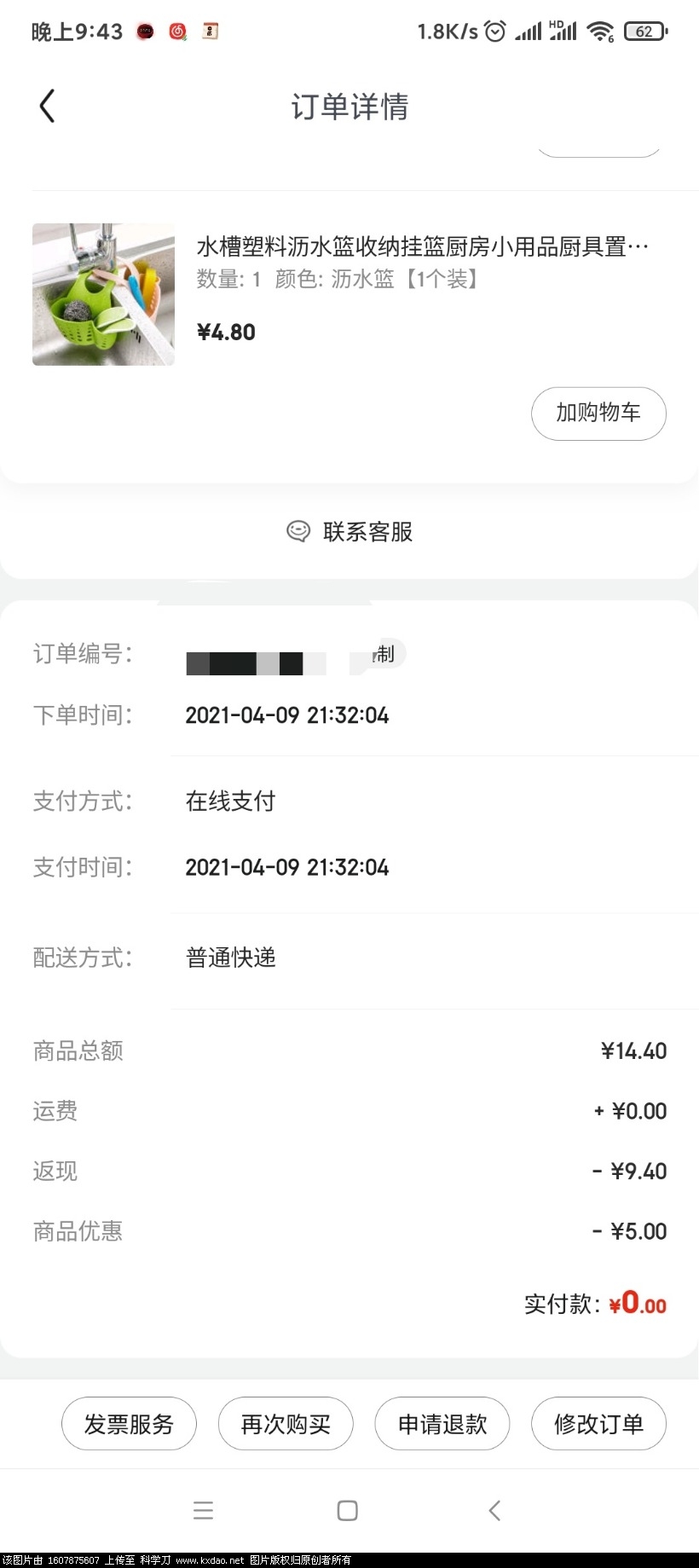Screen dimensions: 699x1568
Task: Choose 修改订单 to modify the order
Action: 598,1423
